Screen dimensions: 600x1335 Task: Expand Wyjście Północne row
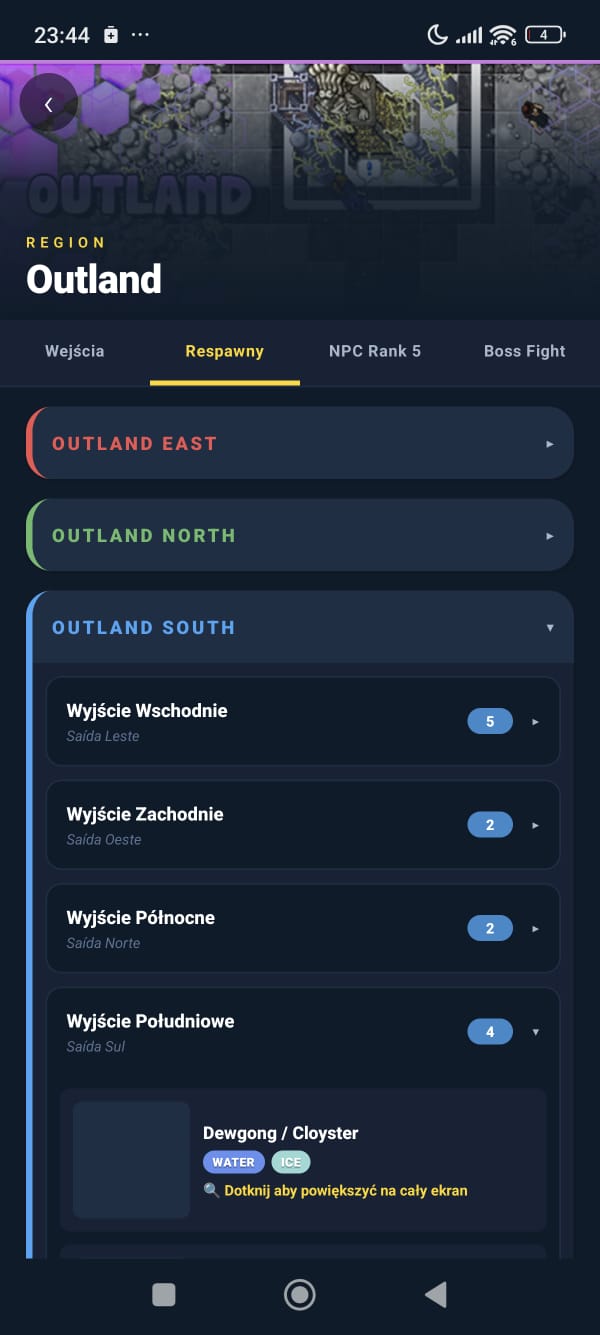coord(303,929)
